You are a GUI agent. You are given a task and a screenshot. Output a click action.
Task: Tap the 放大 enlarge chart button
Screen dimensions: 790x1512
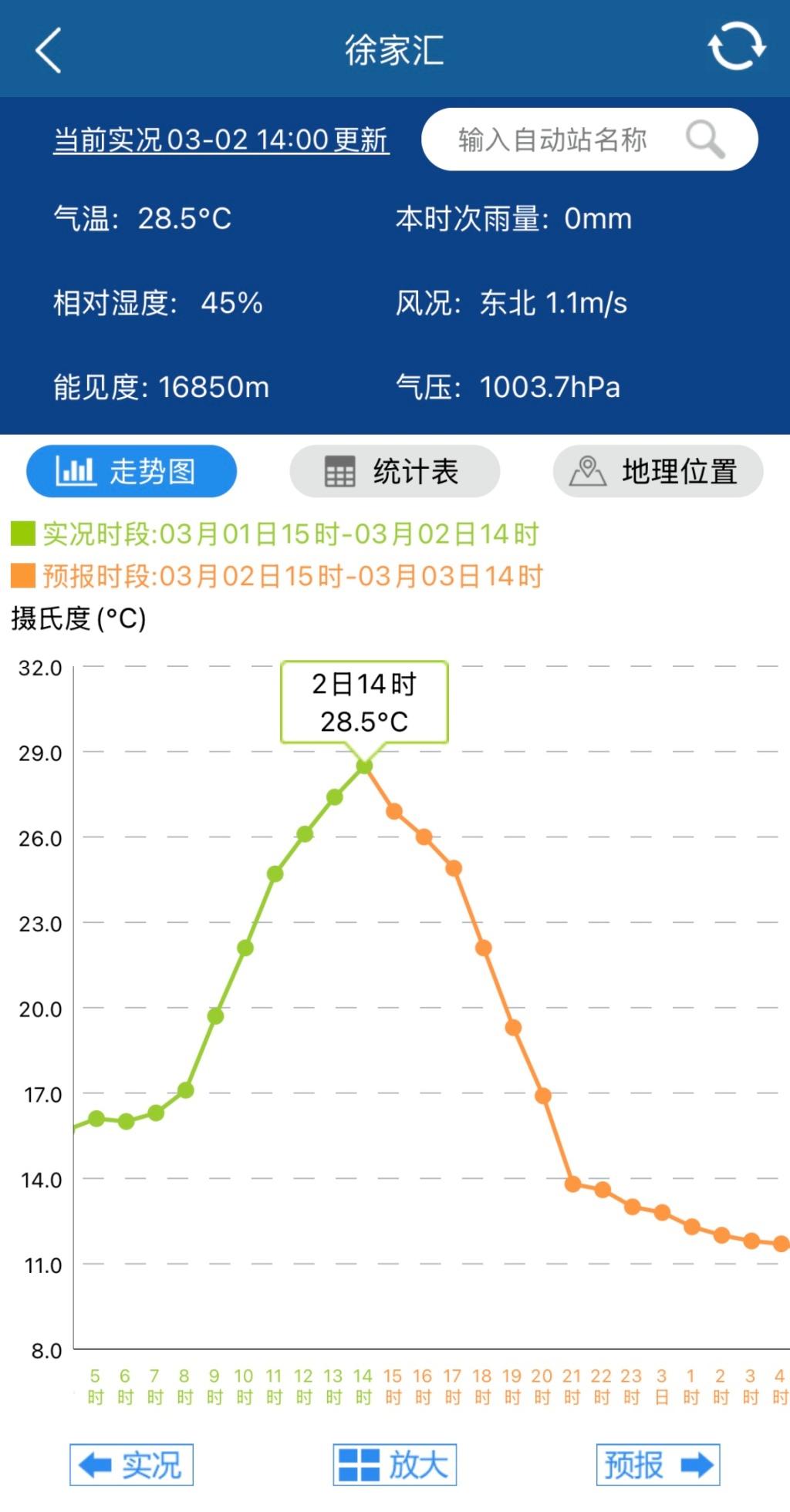click(x=394, y=1464)
